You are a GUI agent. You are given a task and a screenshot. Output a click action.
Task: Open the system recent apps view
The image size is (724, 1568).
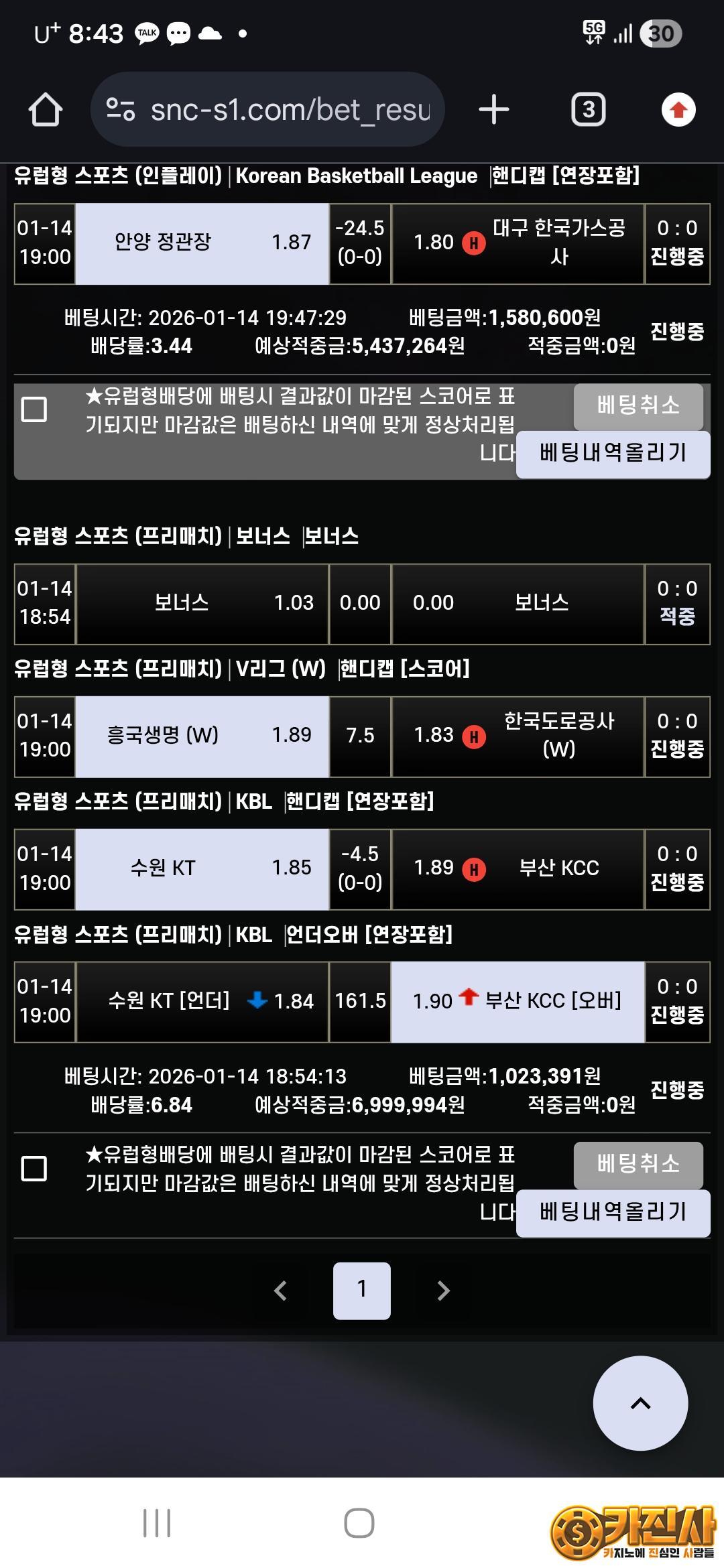(x=157, y=1522)
